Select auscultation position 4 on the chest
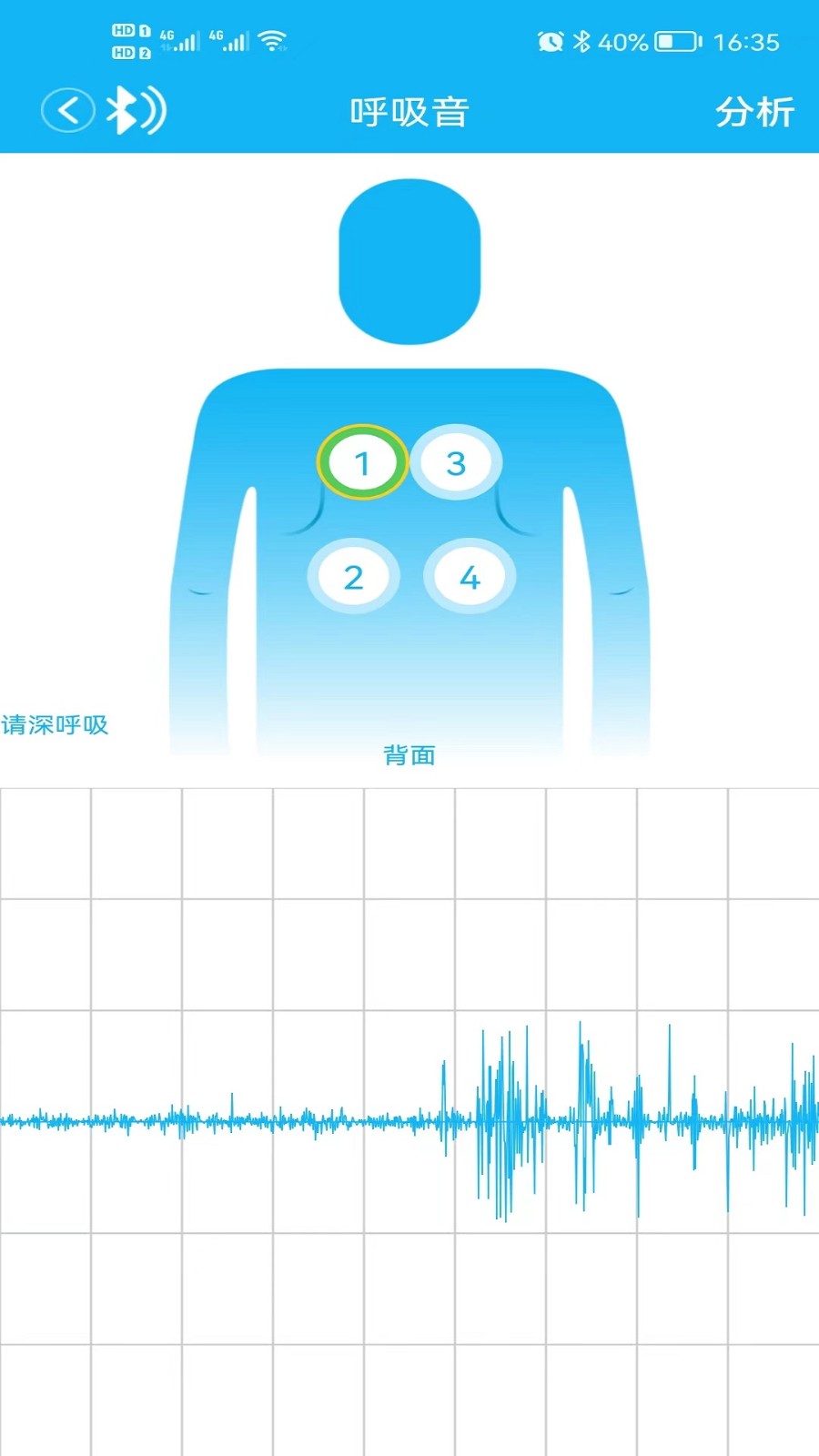Image resolution: width=819 pixels, height=1456 pixels. point(468,574)
